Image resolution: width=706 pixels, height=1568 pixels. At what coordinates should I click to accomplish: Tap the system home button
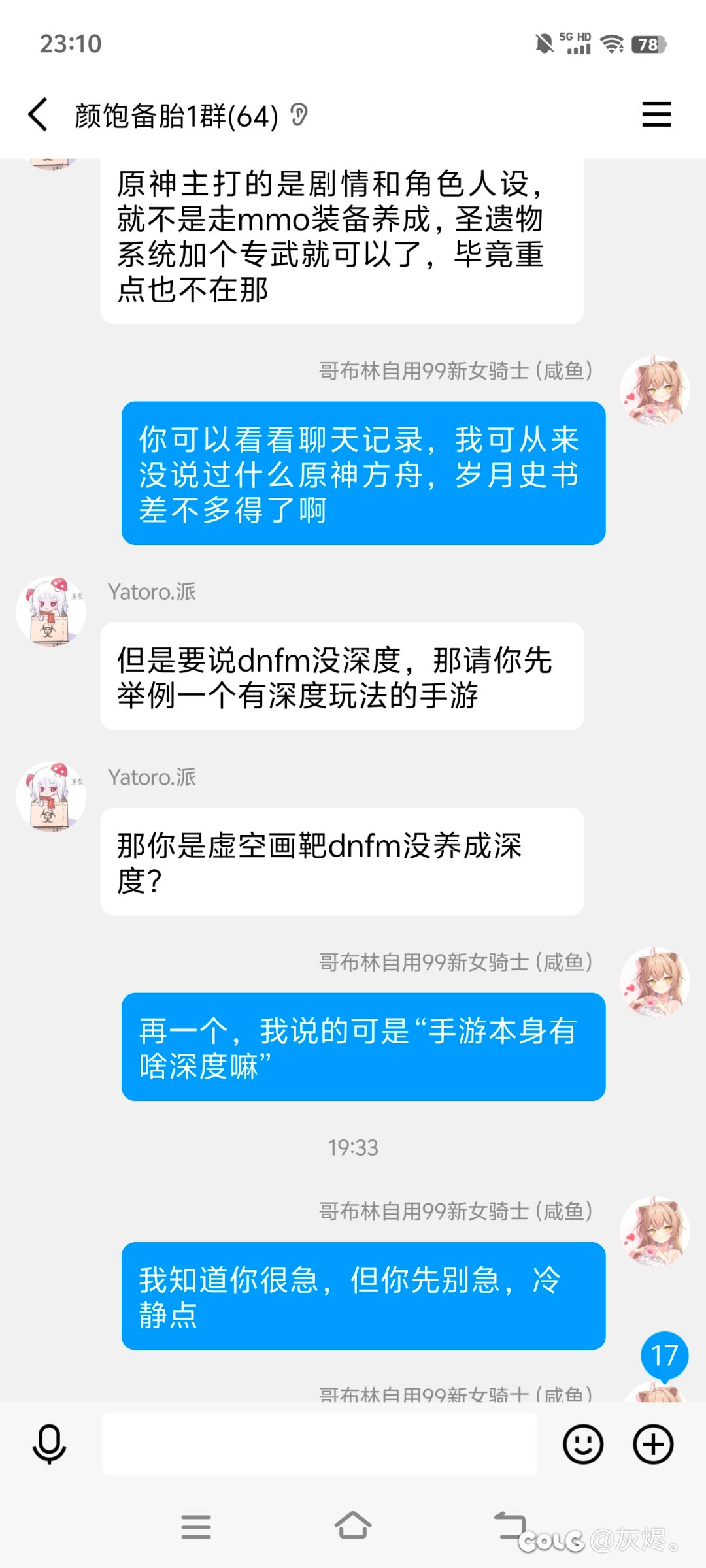[353, 1526]
